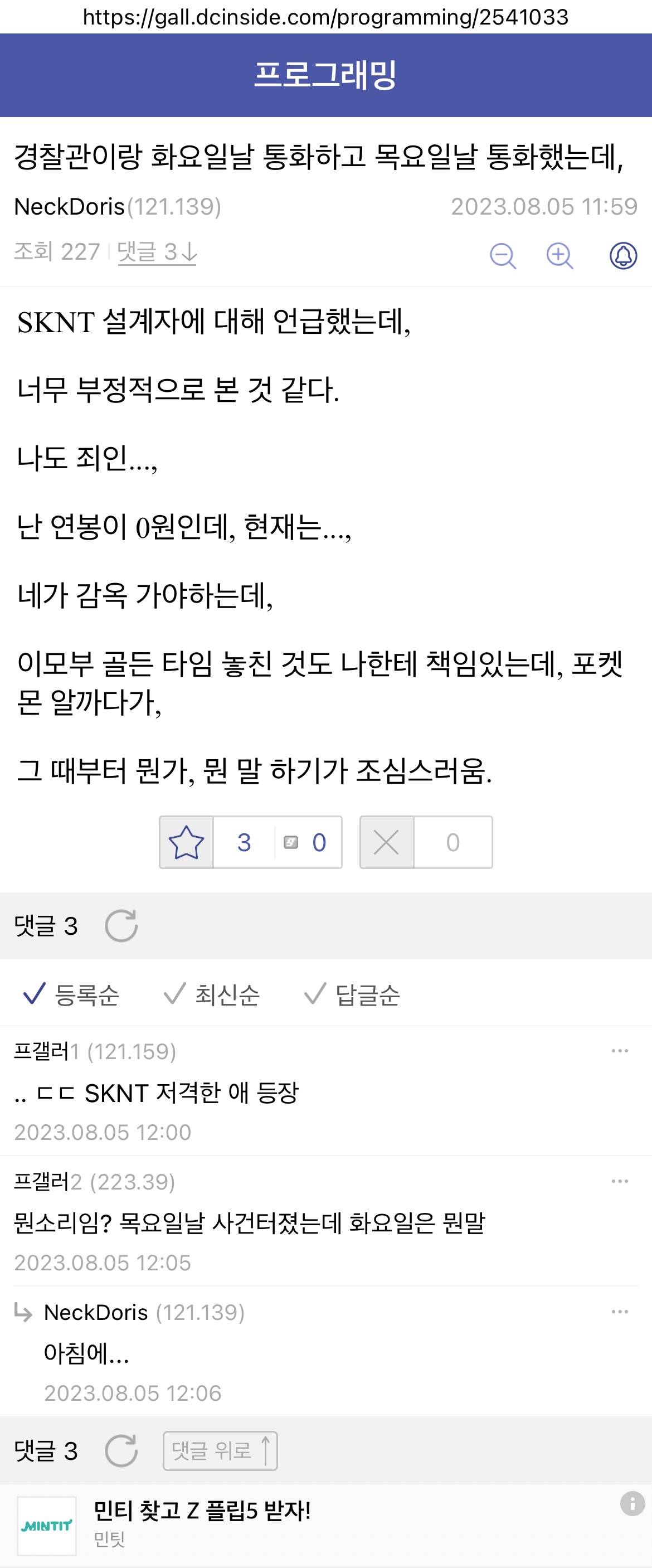The height and width of the screenshot is (1568, 652).
Task: Open the 프로그래밍 gallery header
Action: 325,75
